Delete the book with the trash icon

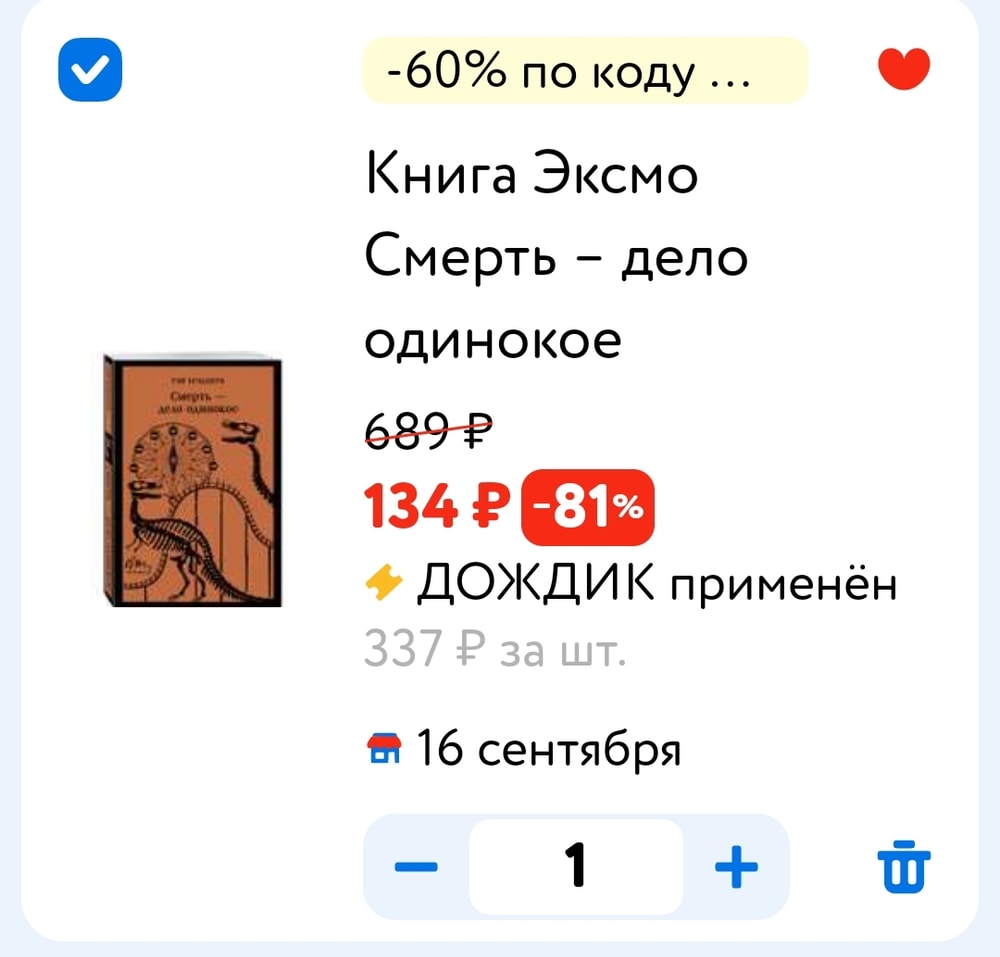click(903, 865)
